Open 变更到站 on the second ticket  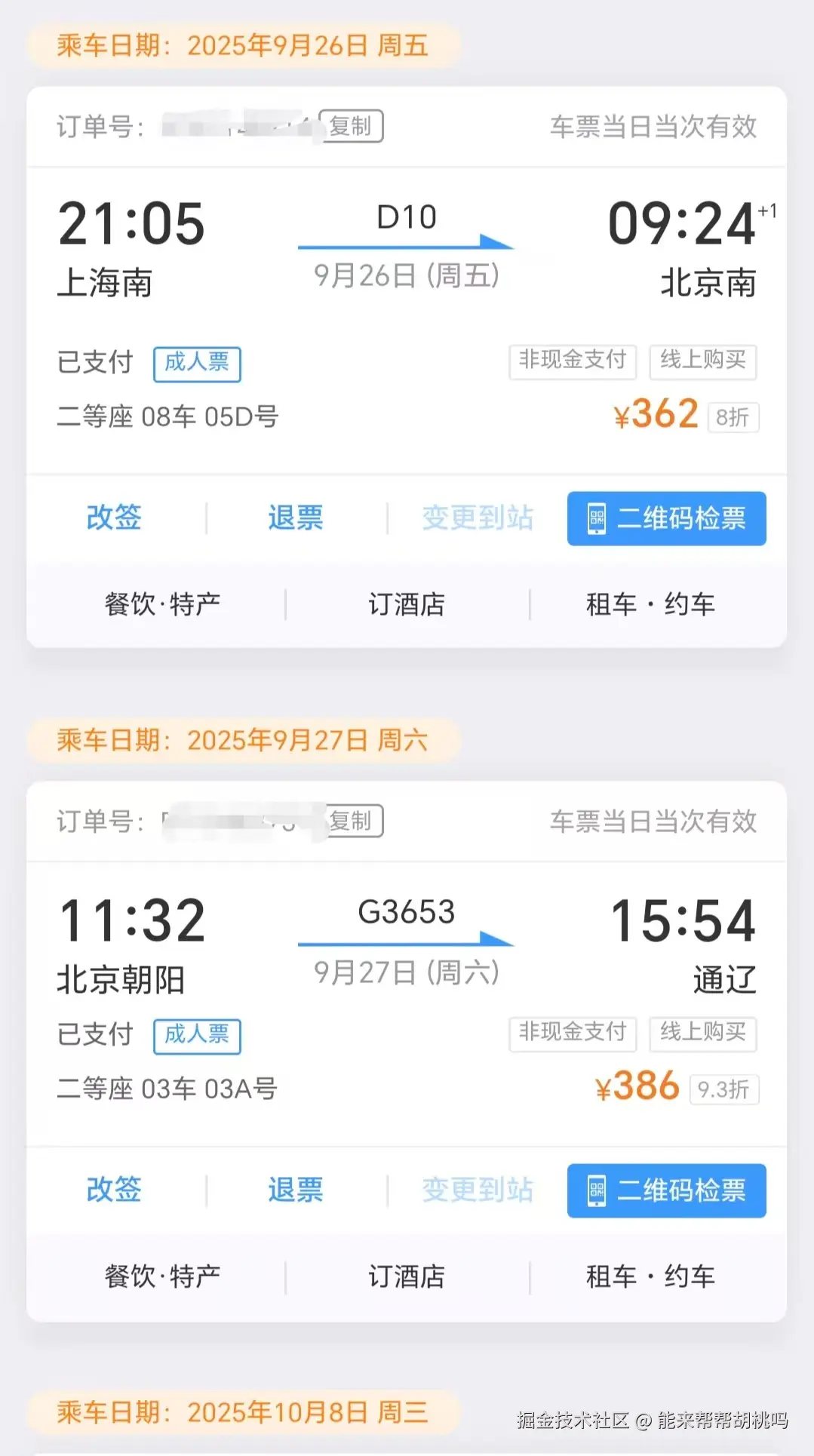coord(478,1191)
